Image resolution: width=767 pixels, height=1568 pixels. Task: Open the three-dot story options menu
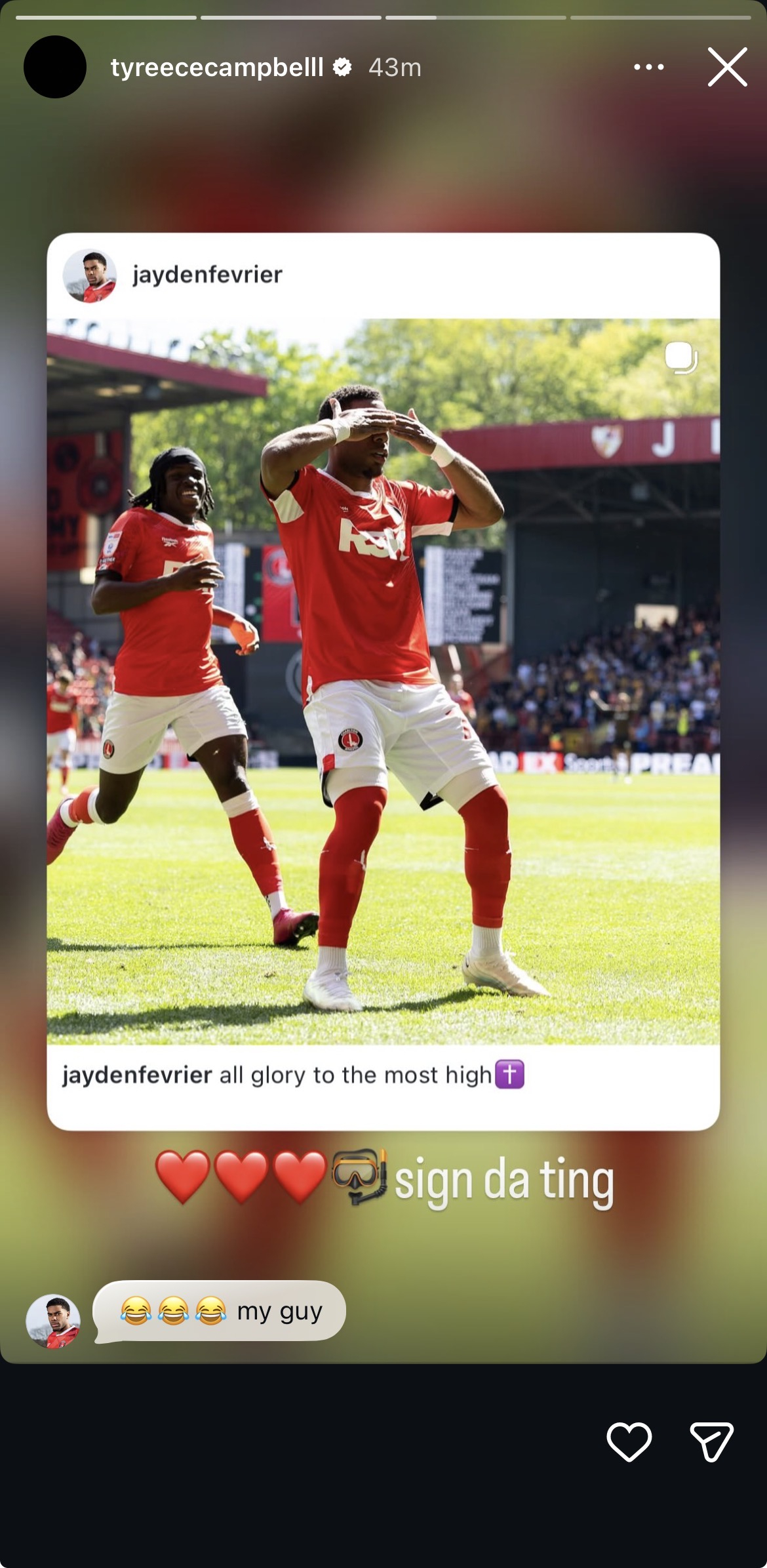pos(648,67)
